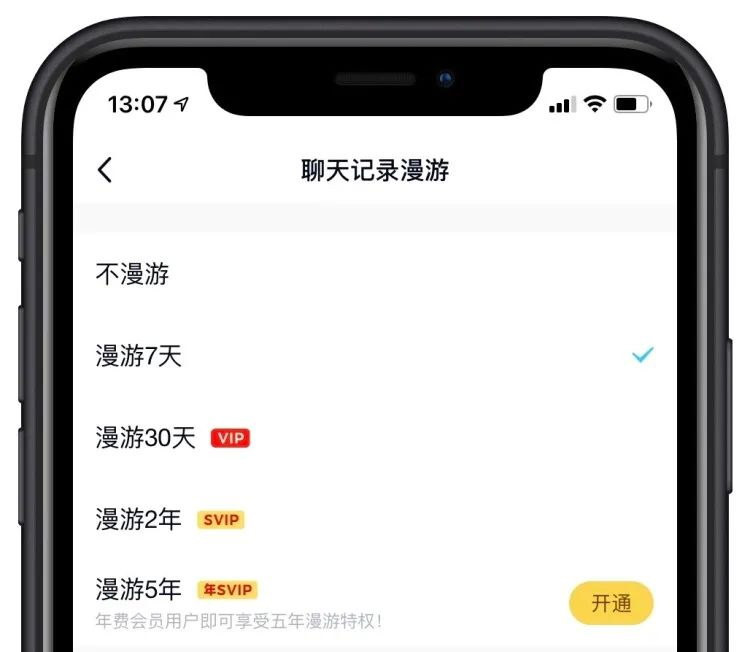Choose 漫游7天 roaming option
Screen dimensions: 750x652
point(139,356)
